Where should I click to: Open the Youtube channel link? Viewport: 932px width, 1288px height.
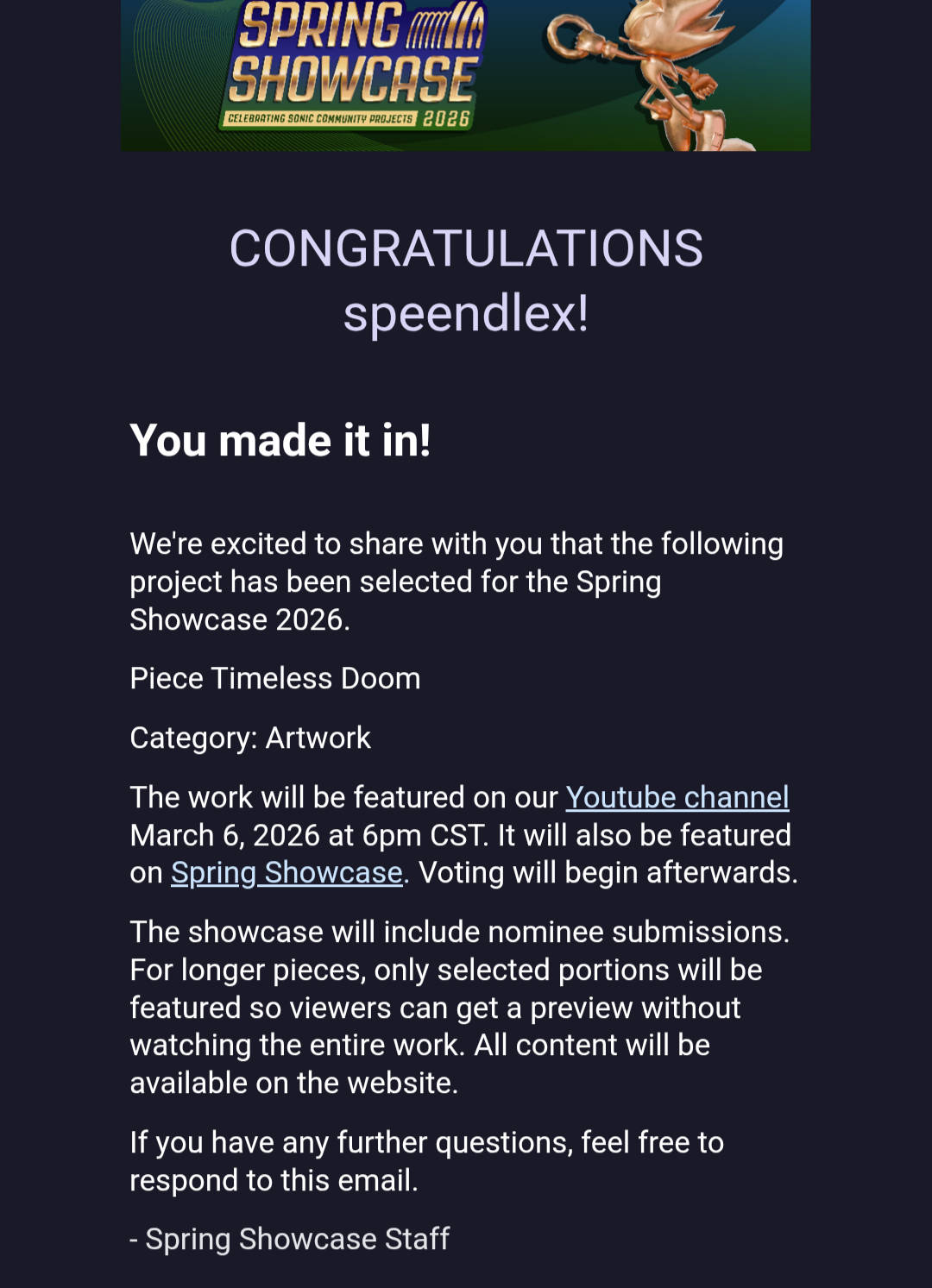(677, 797)
